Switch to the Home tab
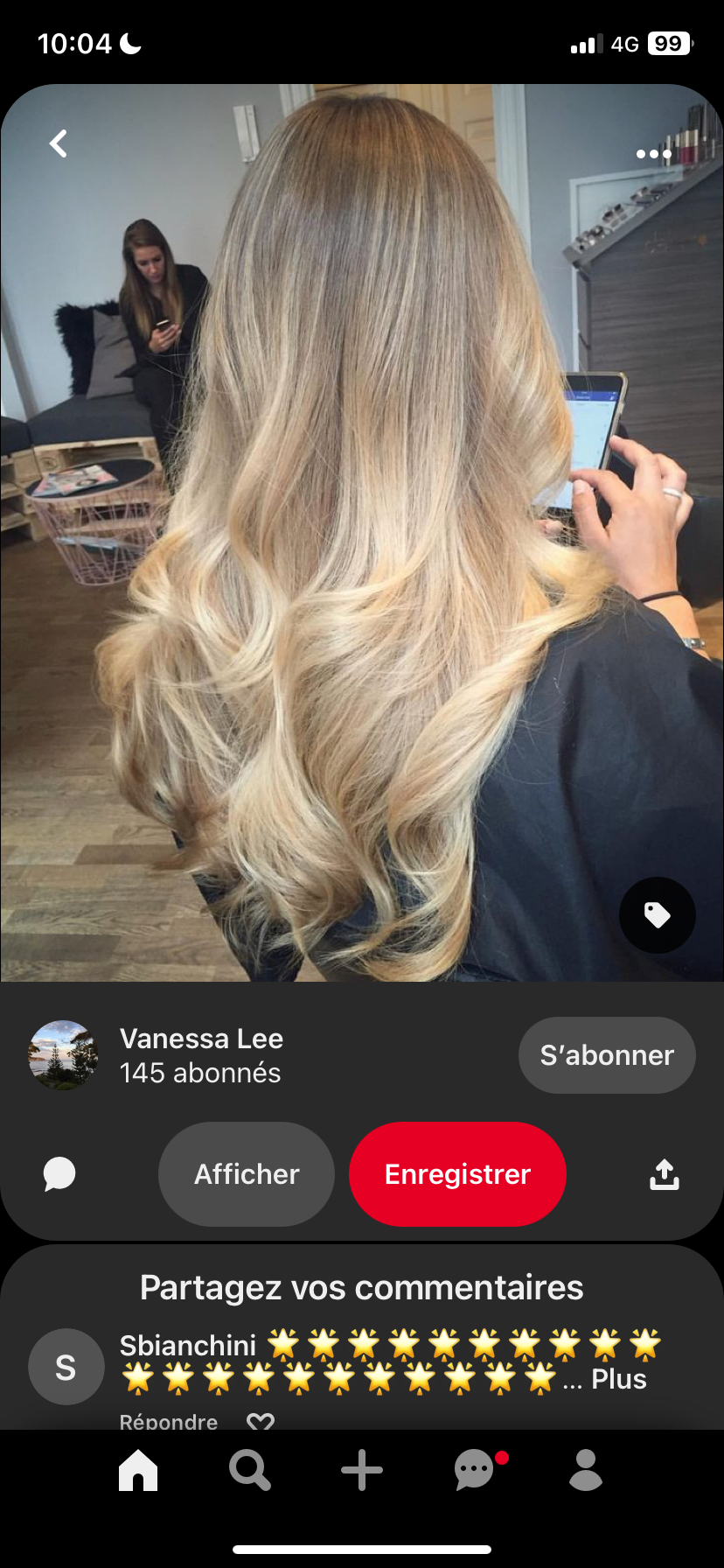Screen dimensions: 724x1568 (138, 1470)
